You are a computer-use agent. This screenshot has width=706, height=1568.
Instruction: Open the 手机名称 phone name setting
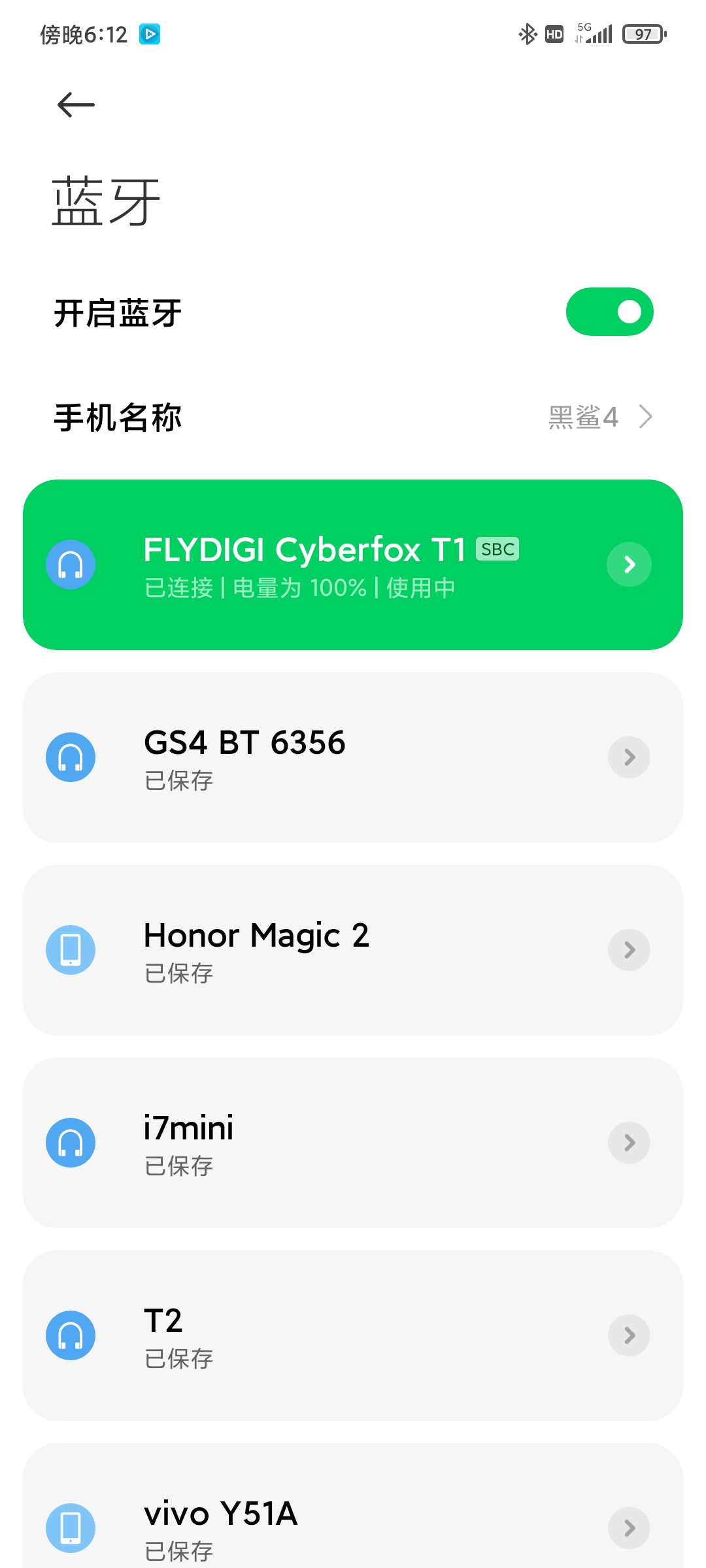[x=353, y=417]
